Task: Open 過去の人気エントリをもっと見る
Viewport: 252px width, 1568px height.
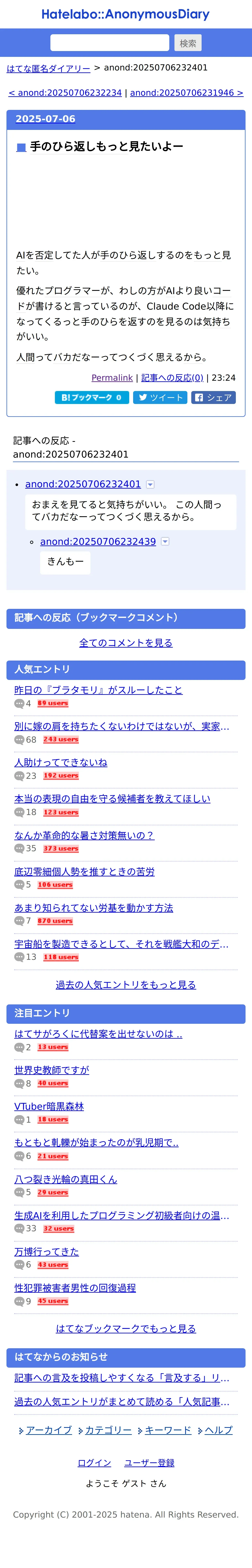Action: point(126,984)
